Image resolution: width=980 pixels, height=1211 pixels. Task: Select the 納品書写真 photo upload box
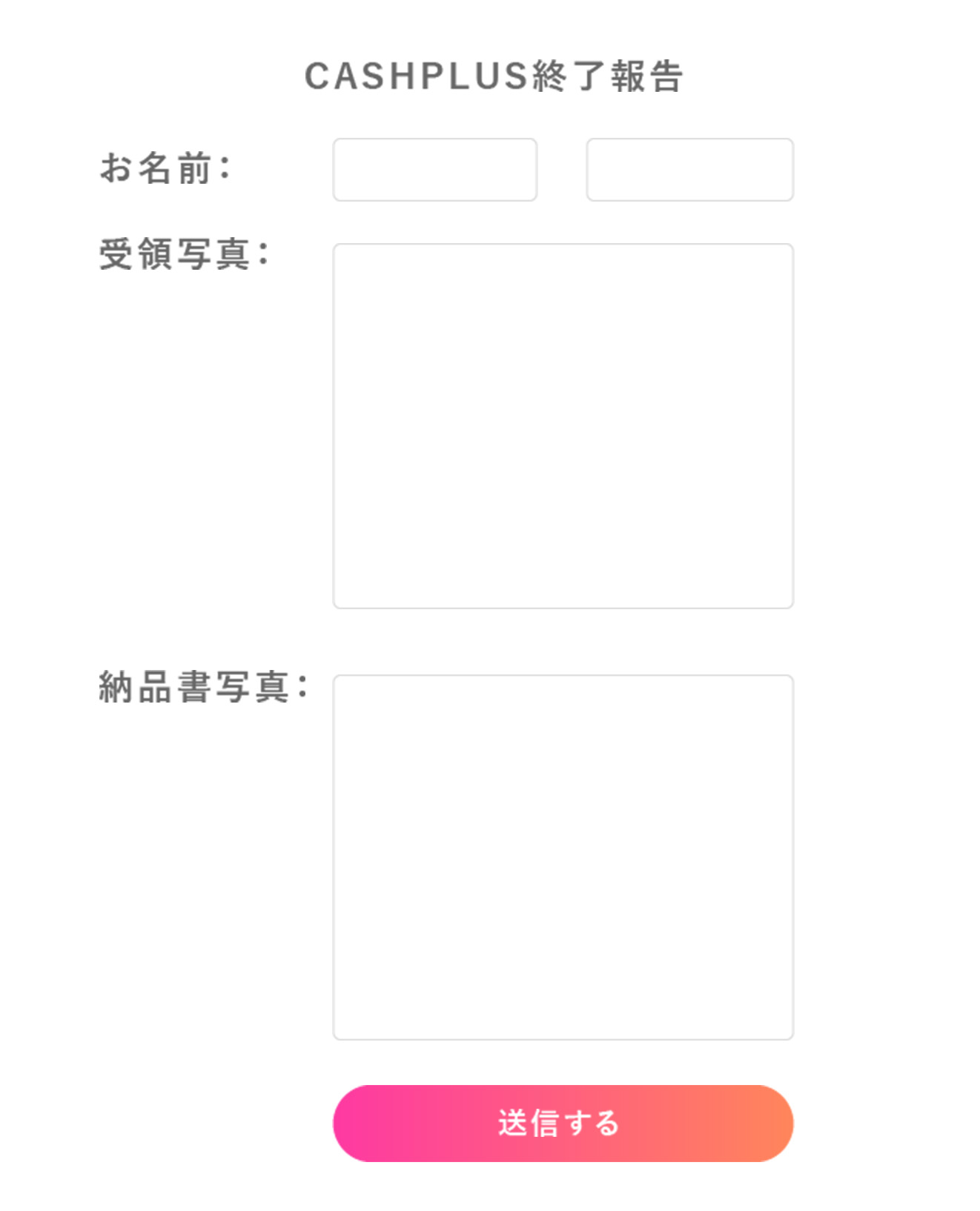pos(563,857)
